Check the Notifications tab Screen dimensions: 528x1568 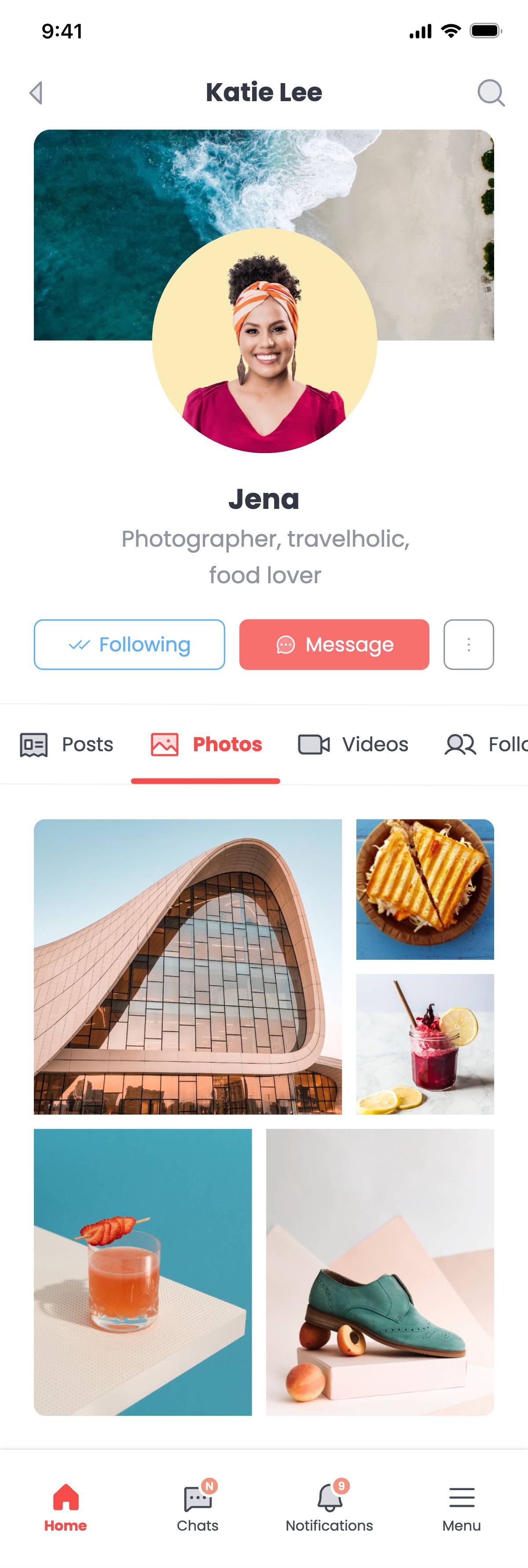[x=330, y=1507]
